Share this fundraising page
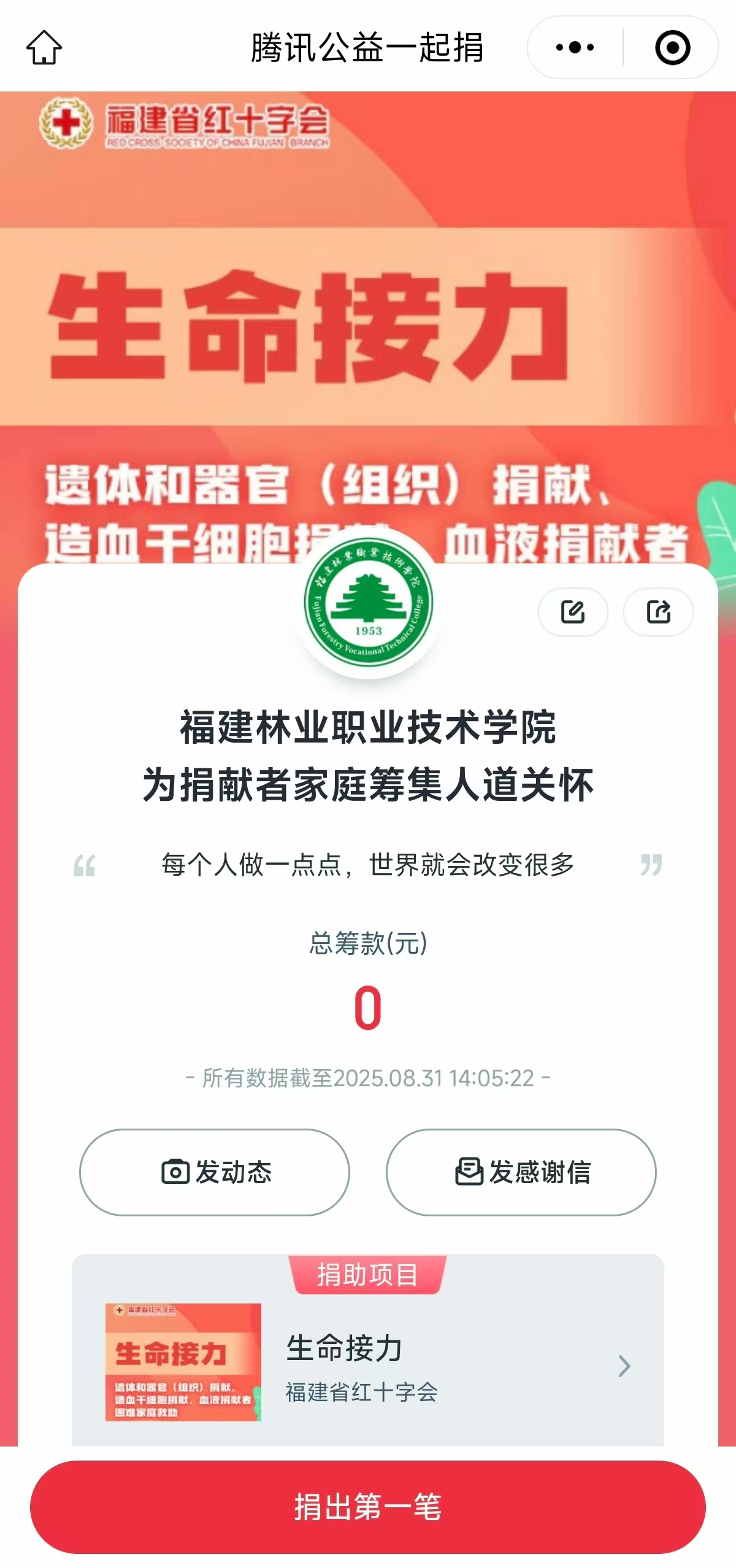 coord(658,612)
